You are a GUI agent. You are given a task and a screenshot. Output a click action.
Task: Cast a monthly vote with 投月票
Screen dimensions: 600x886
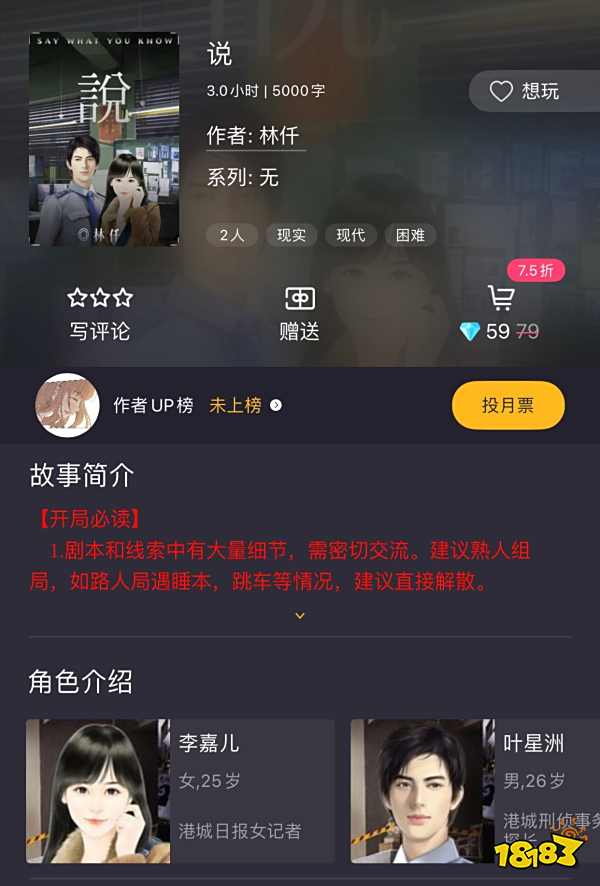tap(508, 405)
